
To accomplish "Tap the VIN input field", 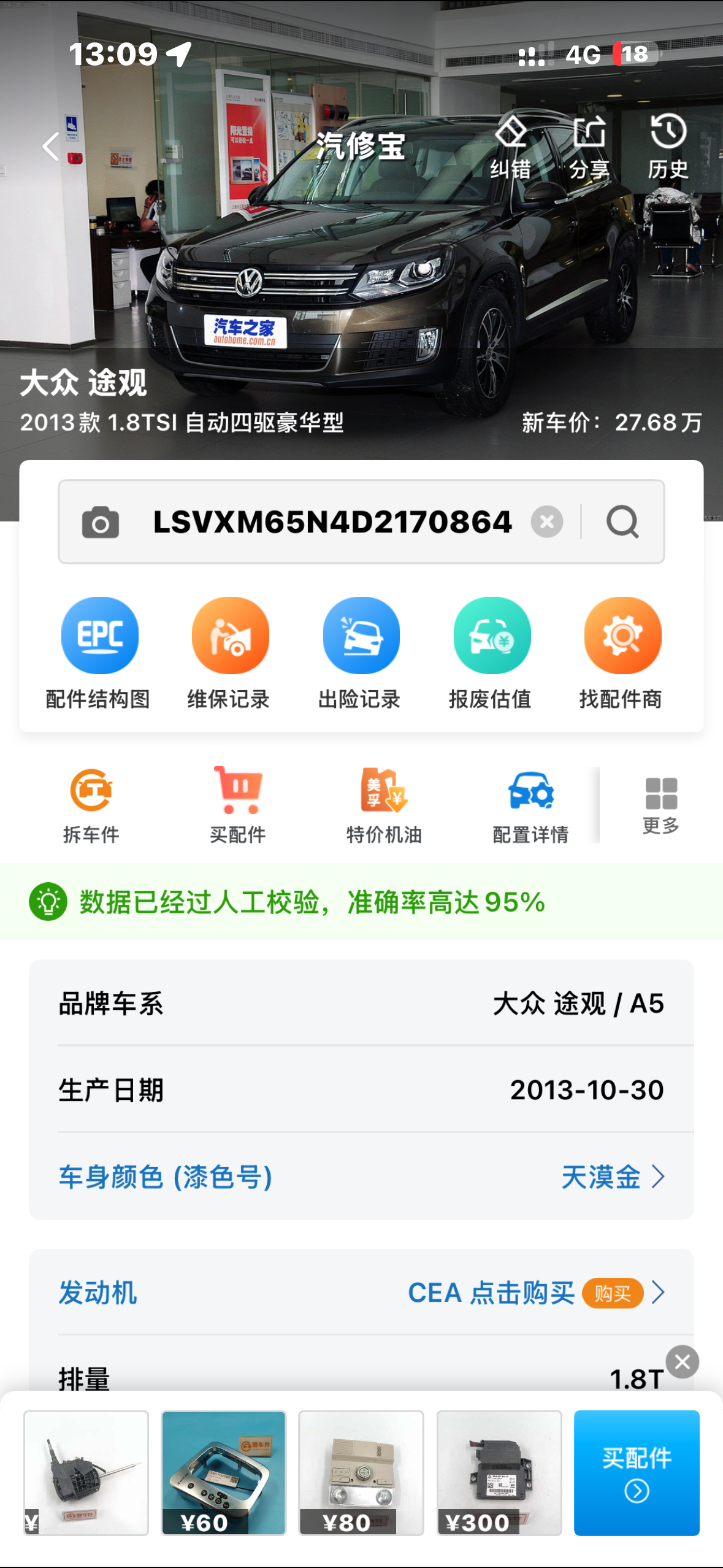I will click(331, 523).
